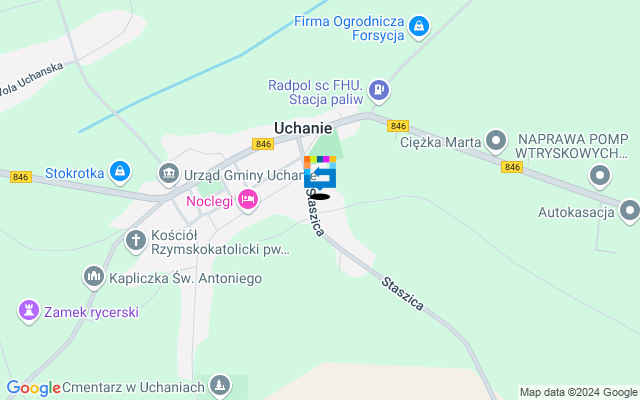Select the Noclegi lodging marker

tap(249, 200)
